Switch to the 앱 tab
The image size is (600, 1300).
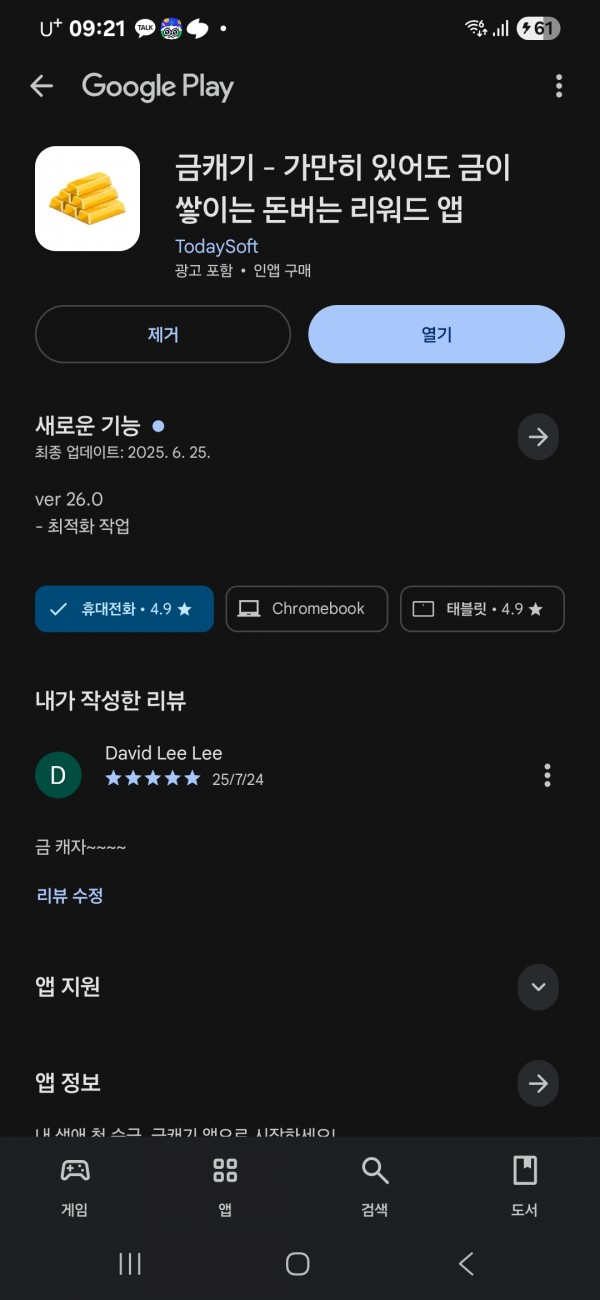225,1187
